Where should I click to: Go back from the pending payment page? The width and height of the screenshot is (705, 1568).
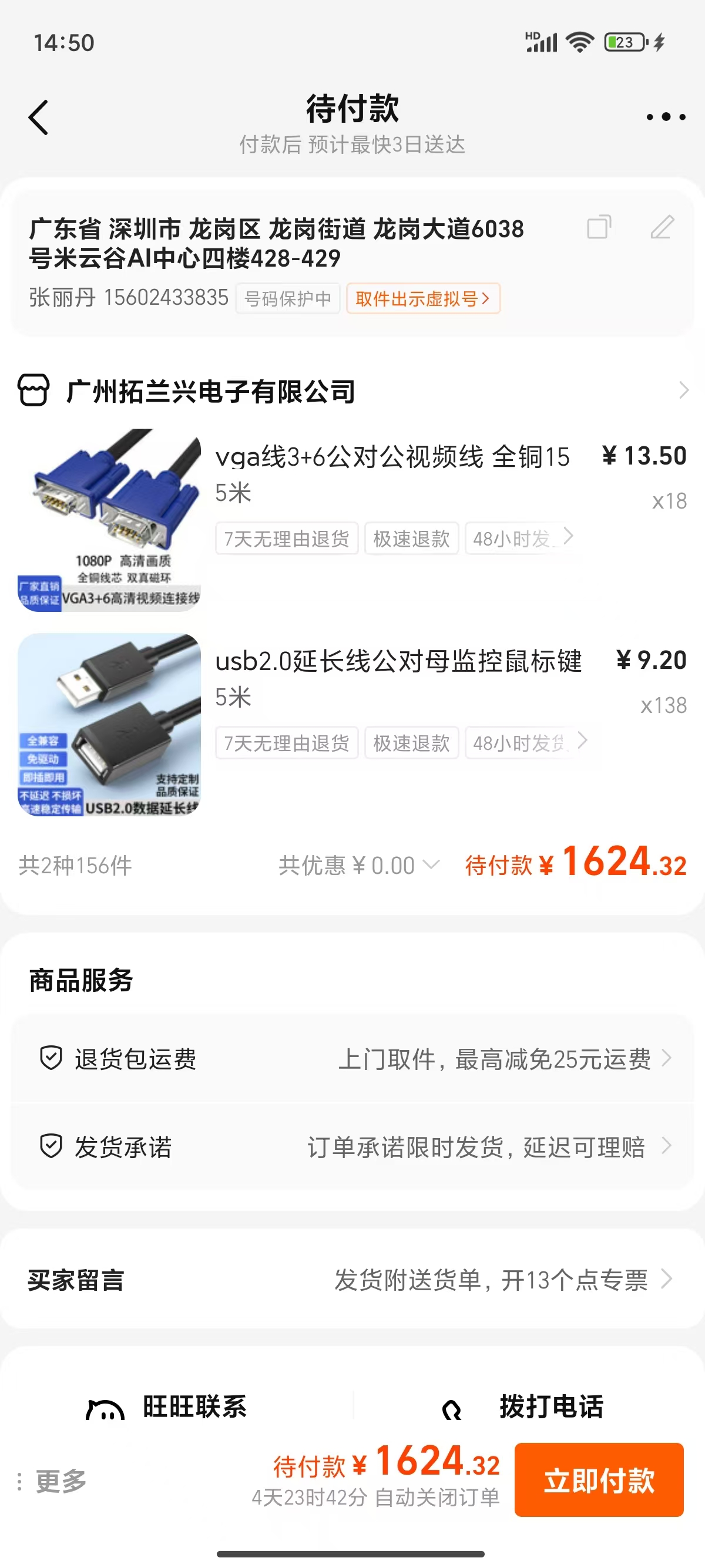pos(38,117)
